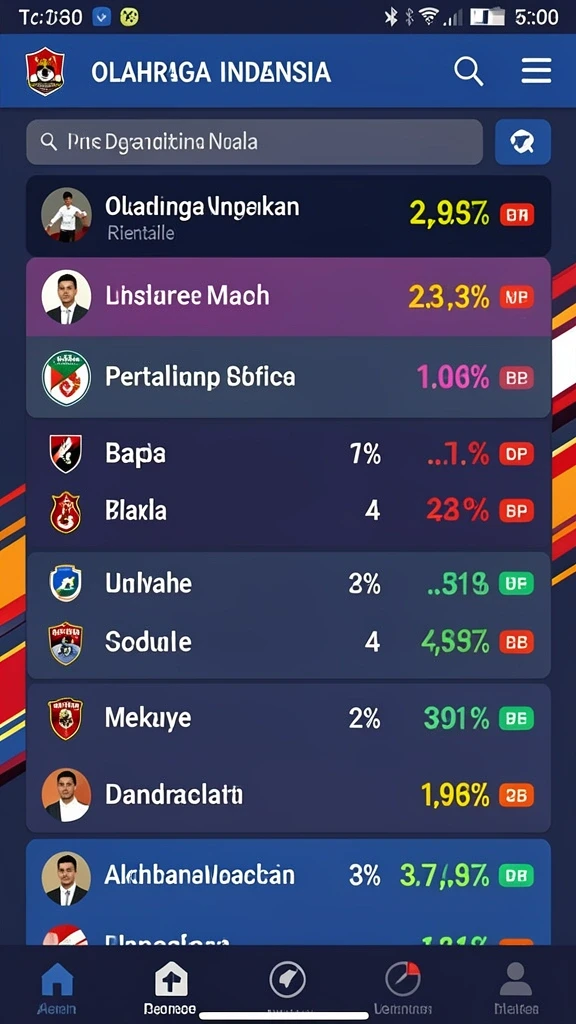Screen dimensions: 576x1024
Task: Tap the search field below the header
Action: click(254, 142)
